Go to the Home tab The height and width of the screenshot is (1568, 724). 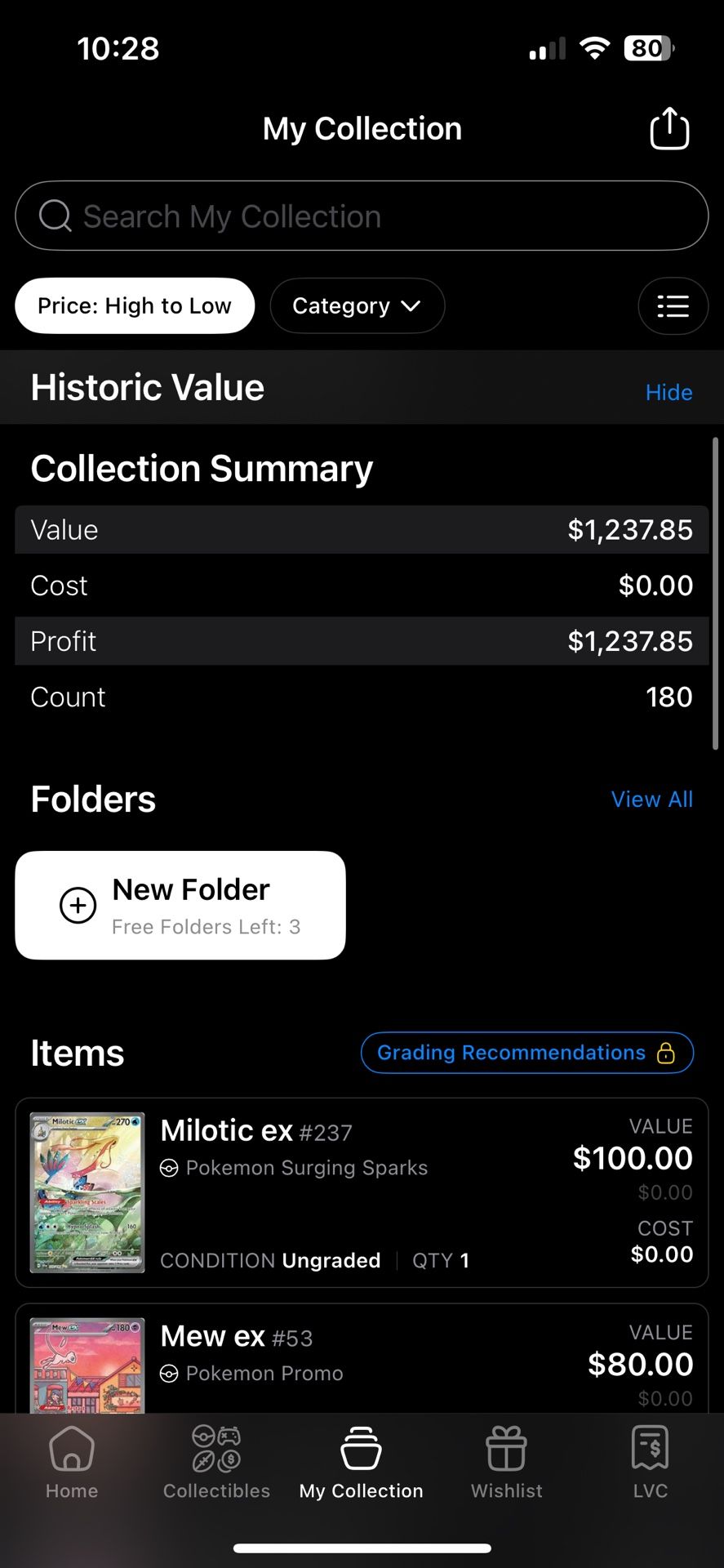coord(72,1462)
